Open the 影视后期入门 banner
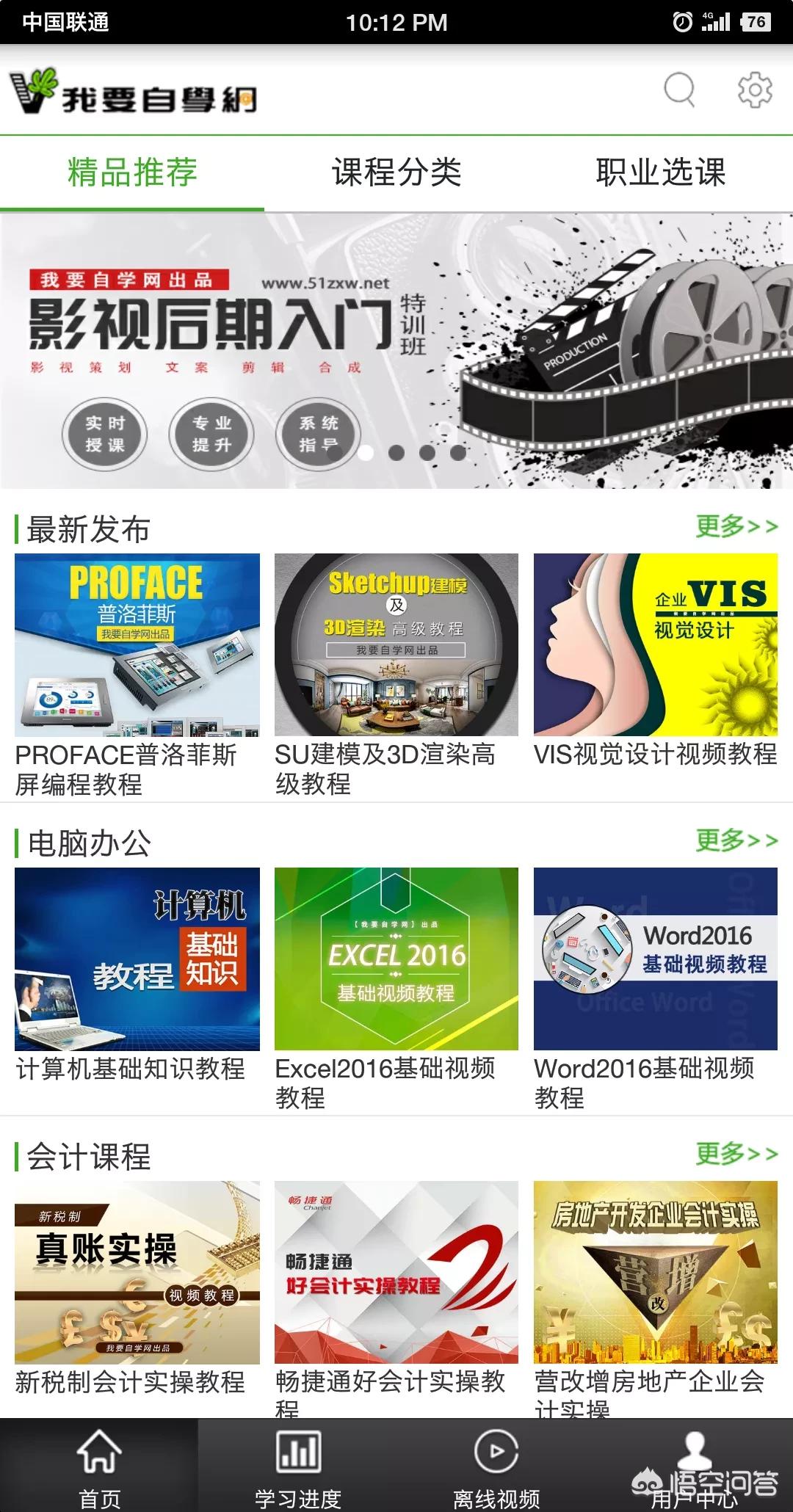793x1512 pixels. click(396, 351)
